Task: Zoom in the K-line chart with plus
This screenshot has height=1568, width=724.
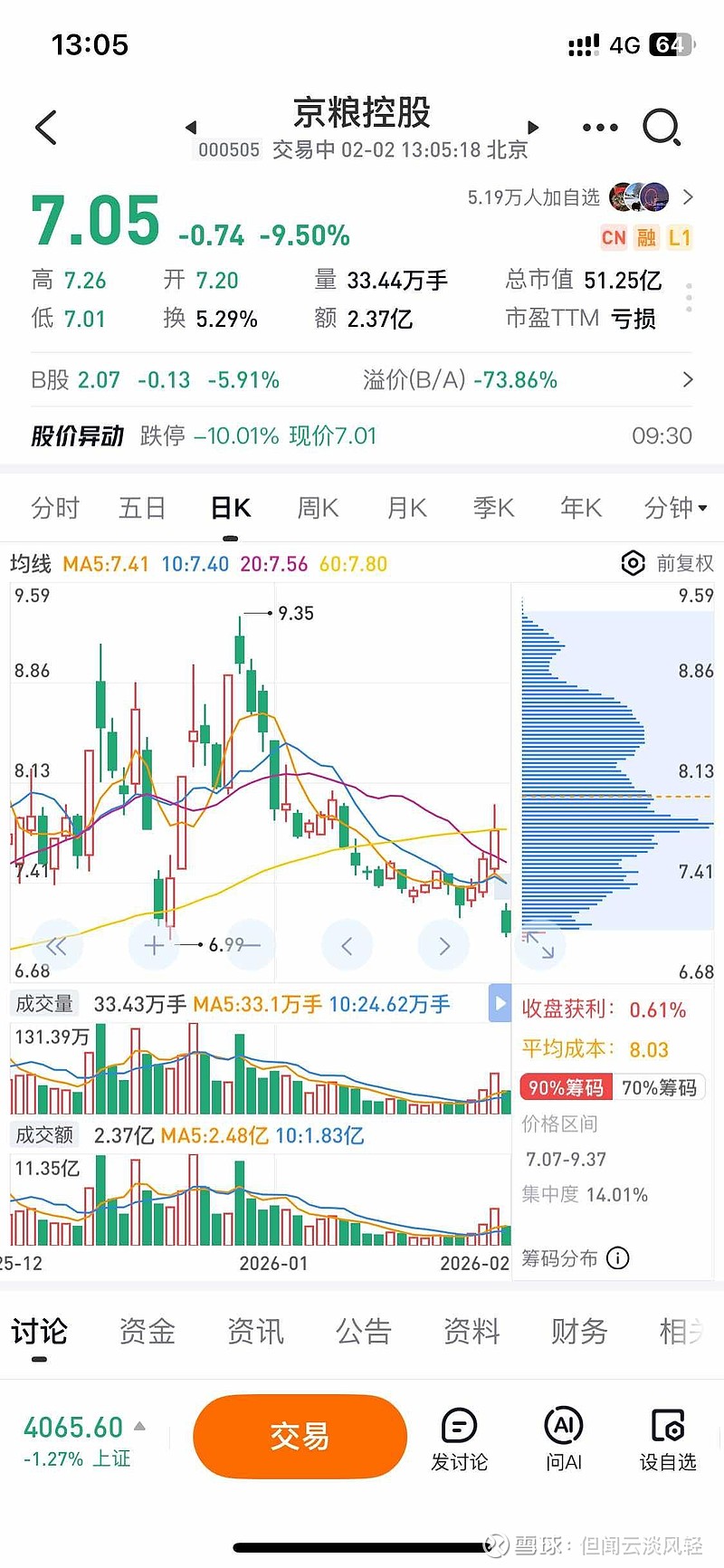Action: (154, 946)
